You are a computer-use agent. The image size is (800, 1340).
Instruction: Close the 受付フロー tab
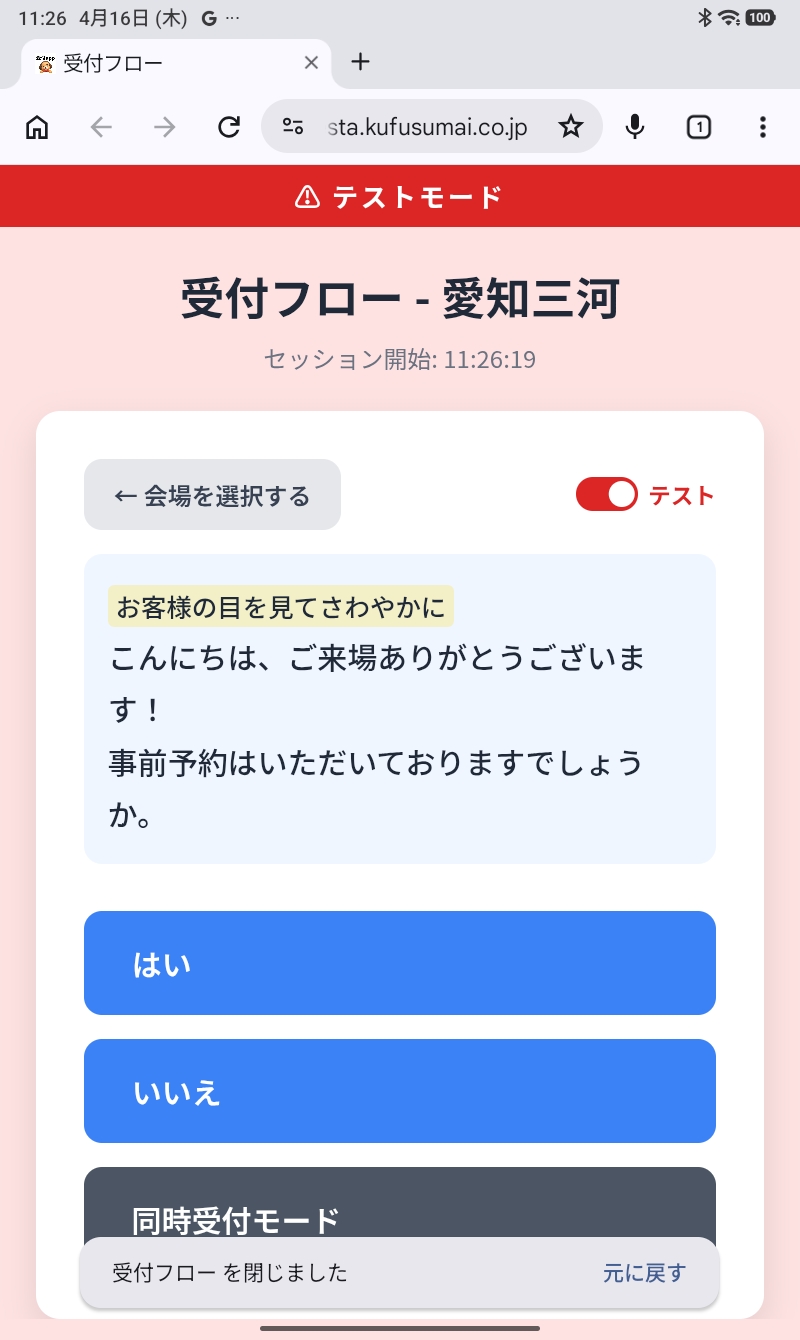(310, 62)
